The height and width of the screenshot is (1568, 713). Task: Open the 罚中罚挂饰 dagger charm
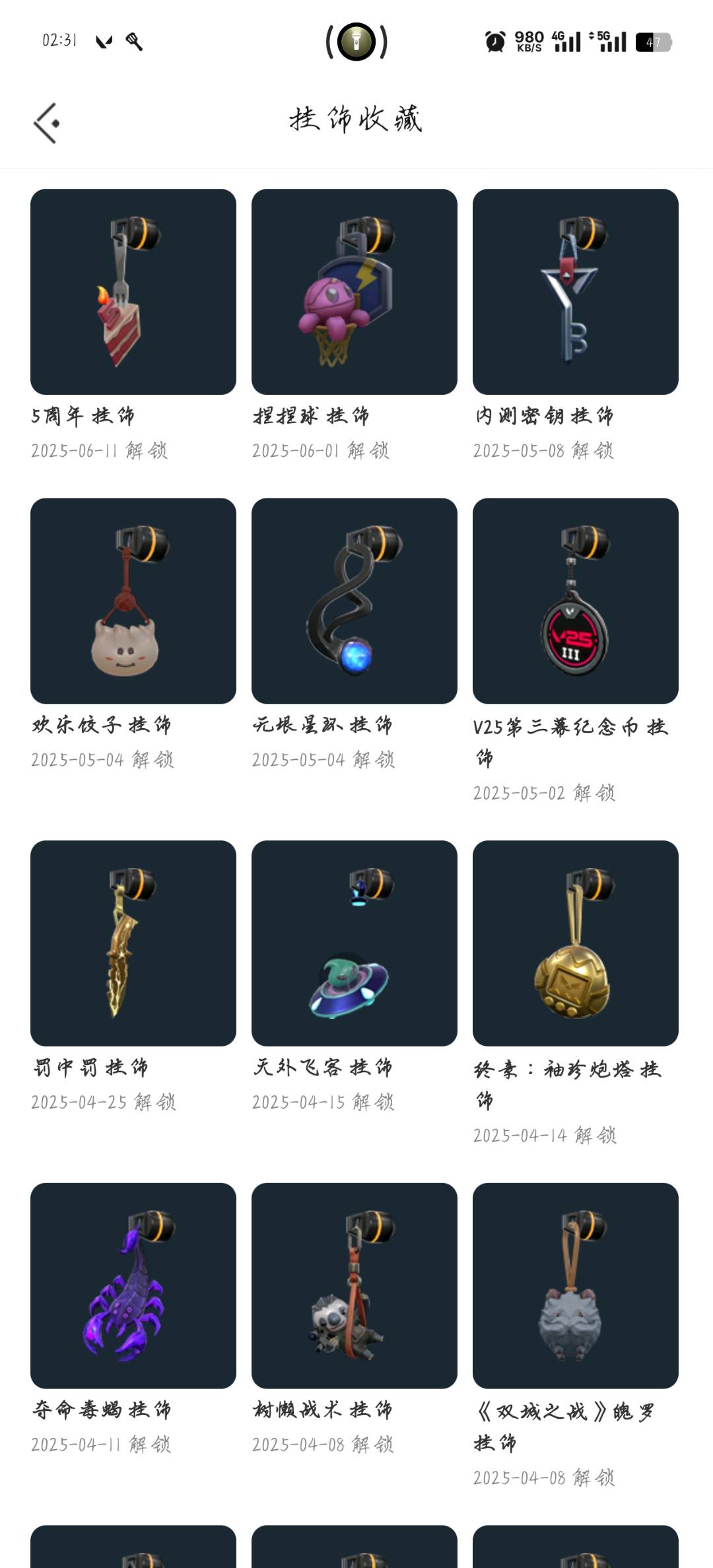click(133, 943)
